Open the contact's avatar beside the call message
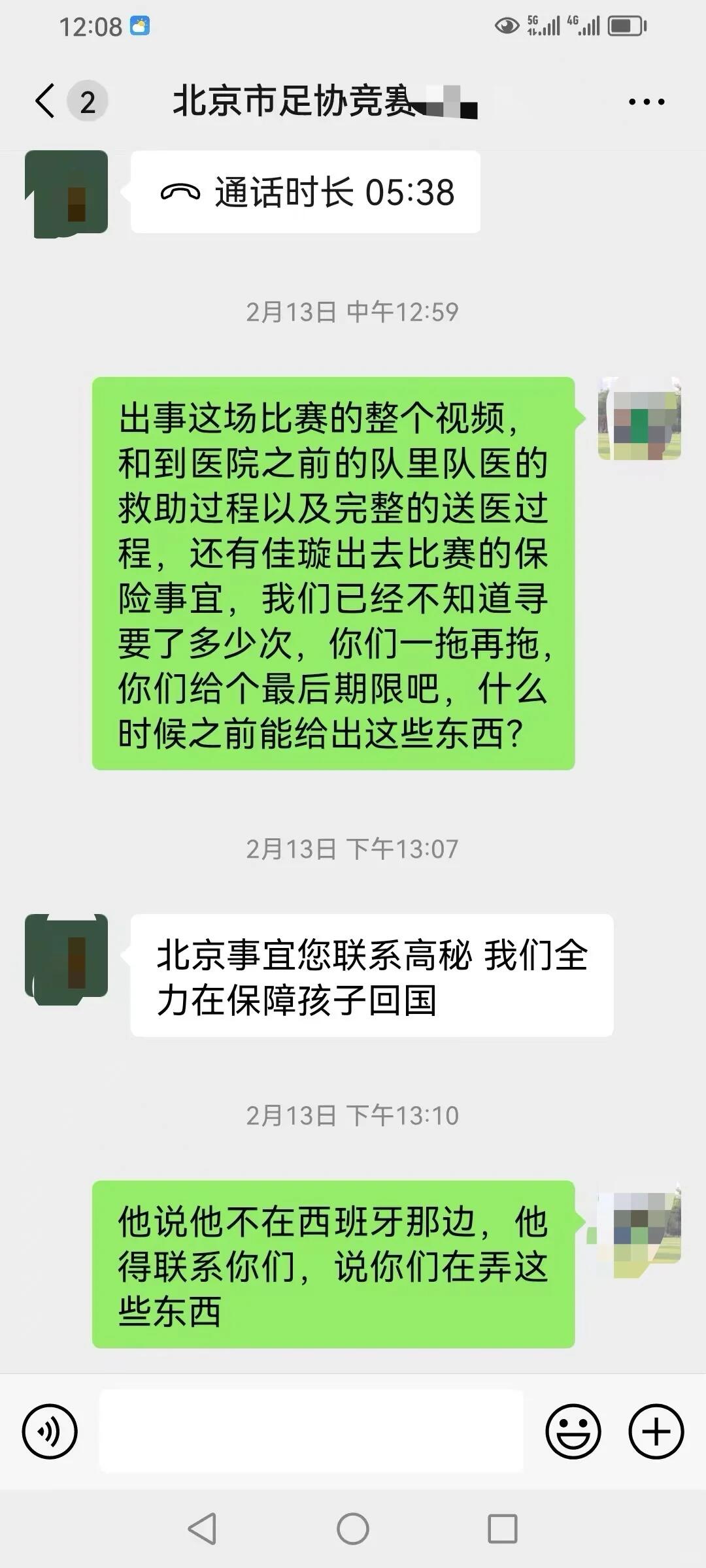The width and height of the screenshot is (706, 1568). [x=66, y=193]
